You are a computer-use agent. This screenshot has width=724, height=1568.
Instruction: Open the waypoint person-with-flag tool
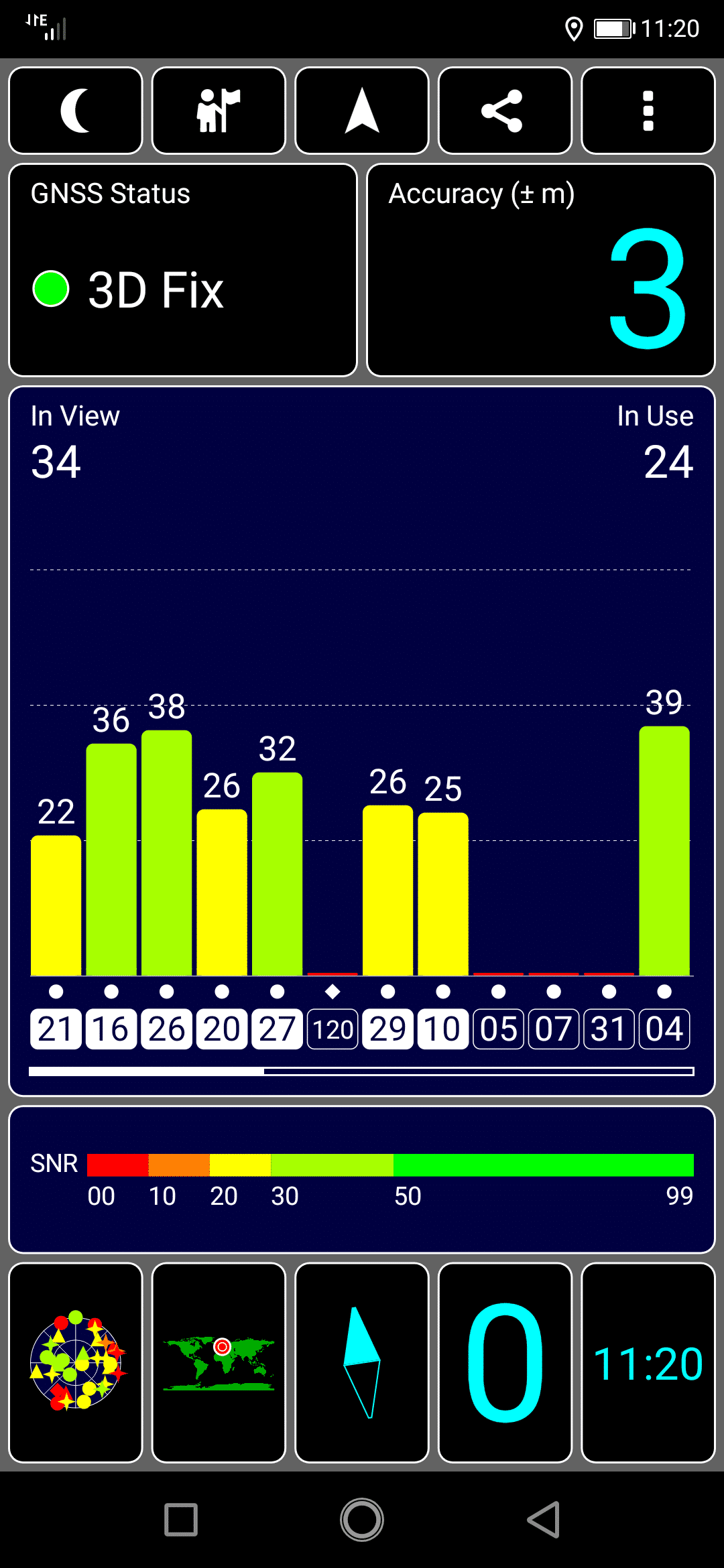[x=219, y=111]
